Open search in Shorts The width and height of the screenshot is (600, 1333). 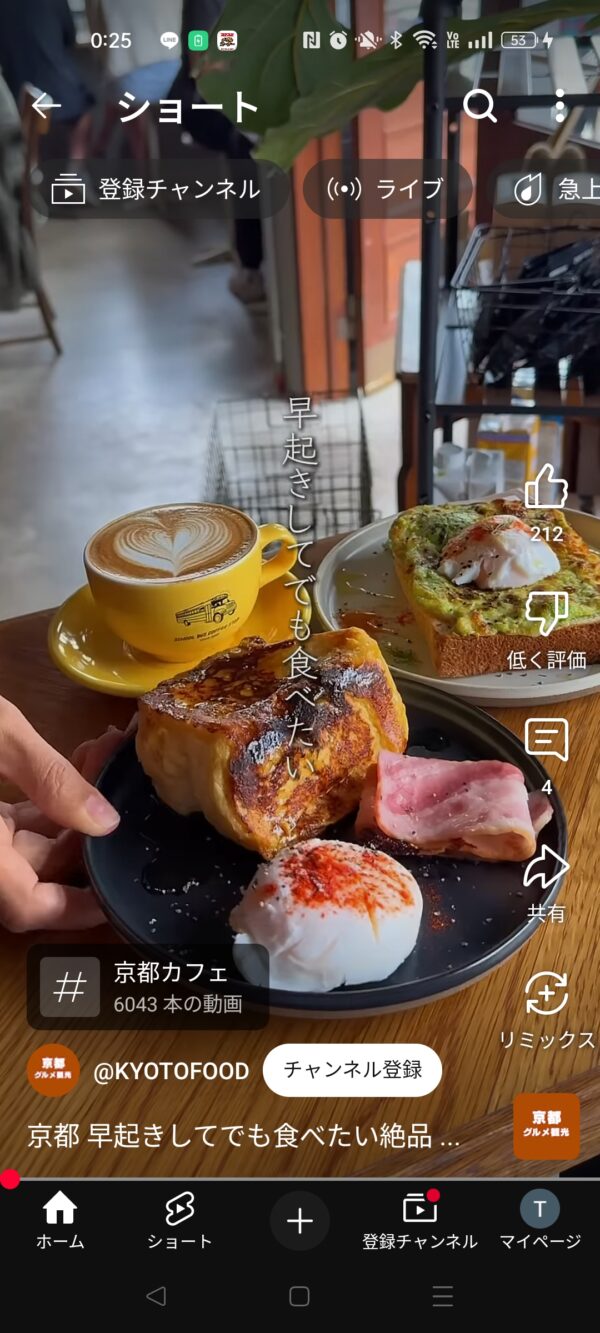pyautogui.click(x=480, y=106)
